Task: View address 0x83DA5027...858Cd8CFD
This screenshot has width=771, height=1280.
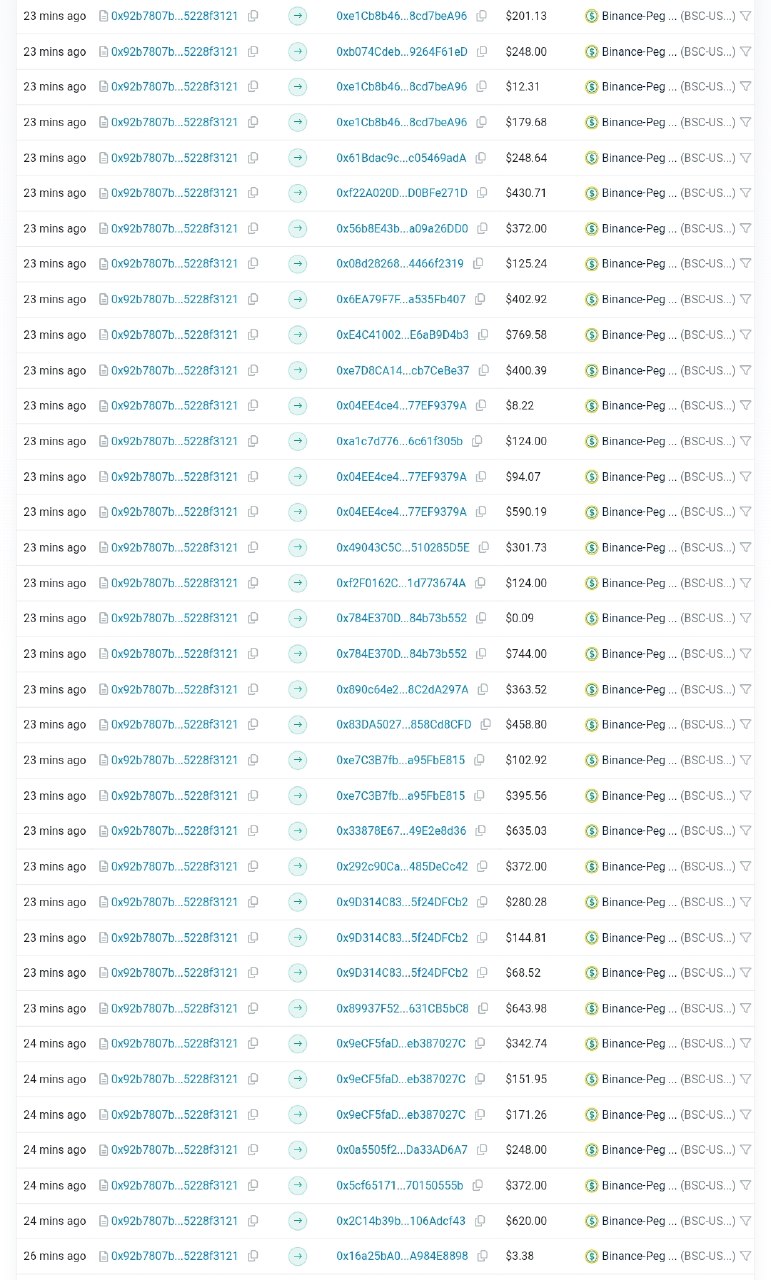Action: click(x=403, y=725)
